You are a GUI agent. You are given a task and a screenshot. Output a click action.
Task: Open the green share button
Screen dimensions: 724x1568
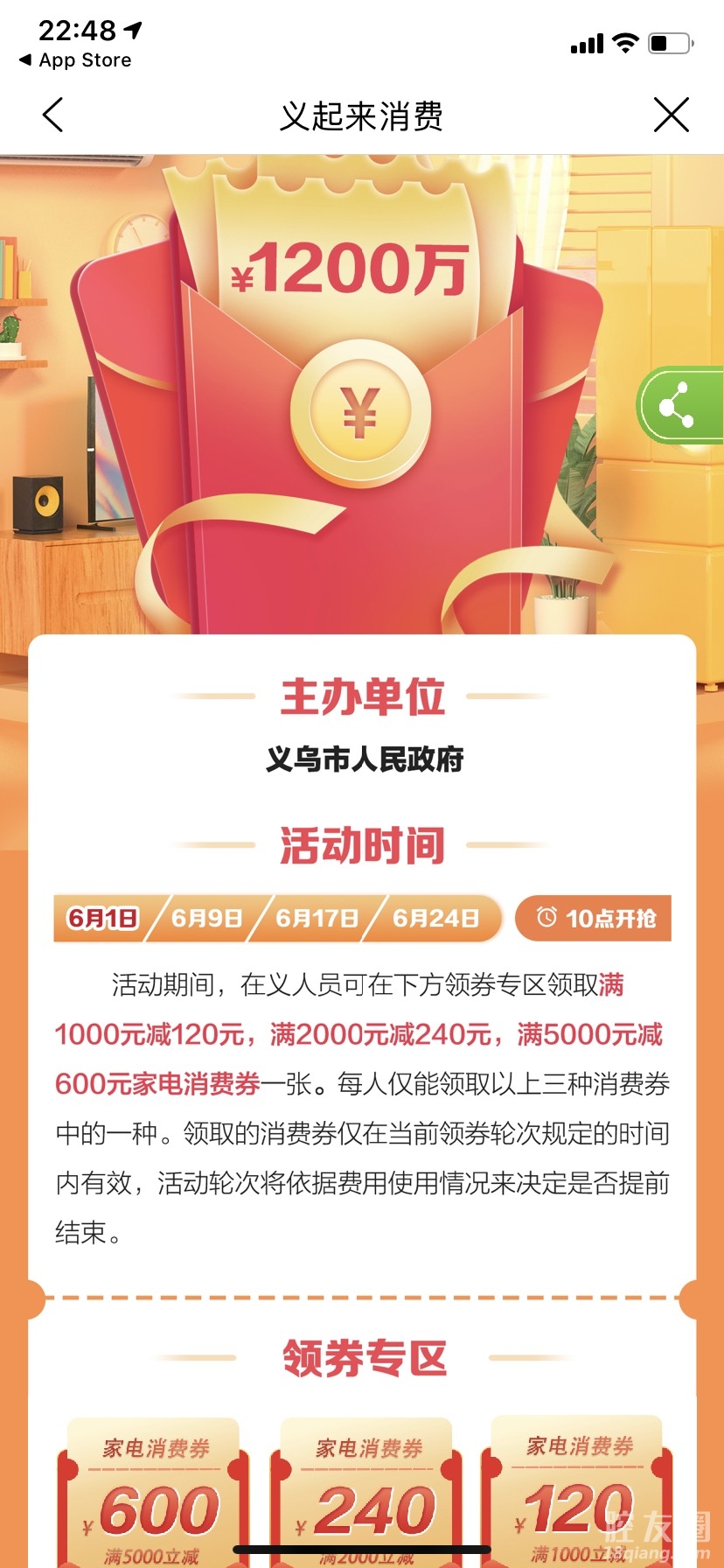coord(679,406)
